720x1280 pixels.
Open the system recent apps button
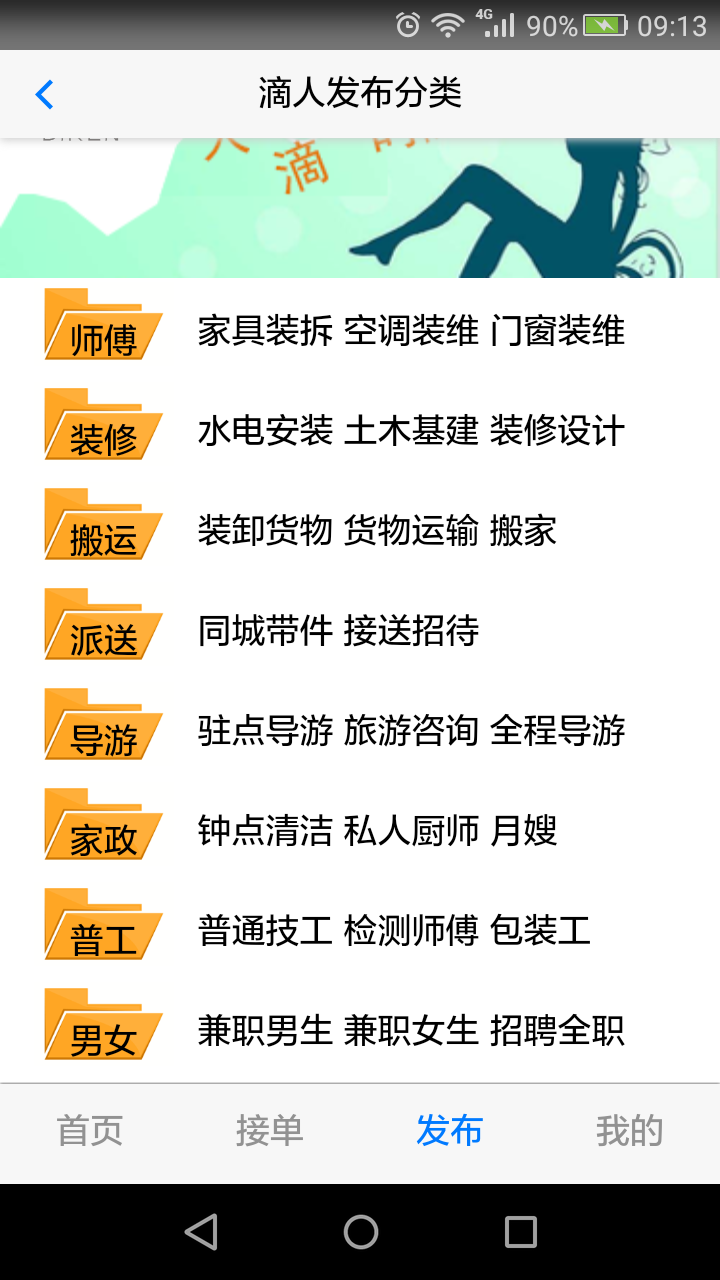click(520, 1232)
